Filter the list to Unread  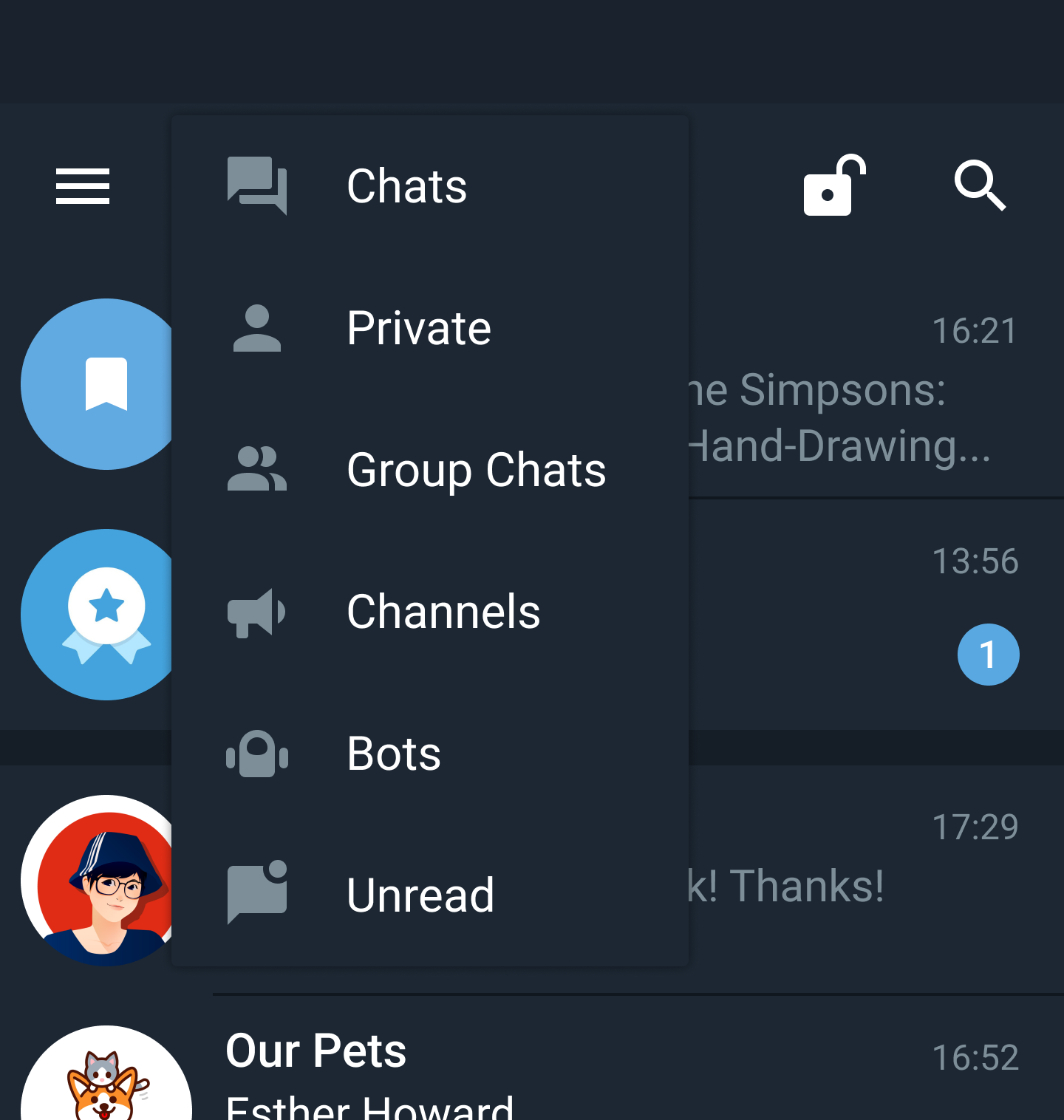(x=430, y=895)
